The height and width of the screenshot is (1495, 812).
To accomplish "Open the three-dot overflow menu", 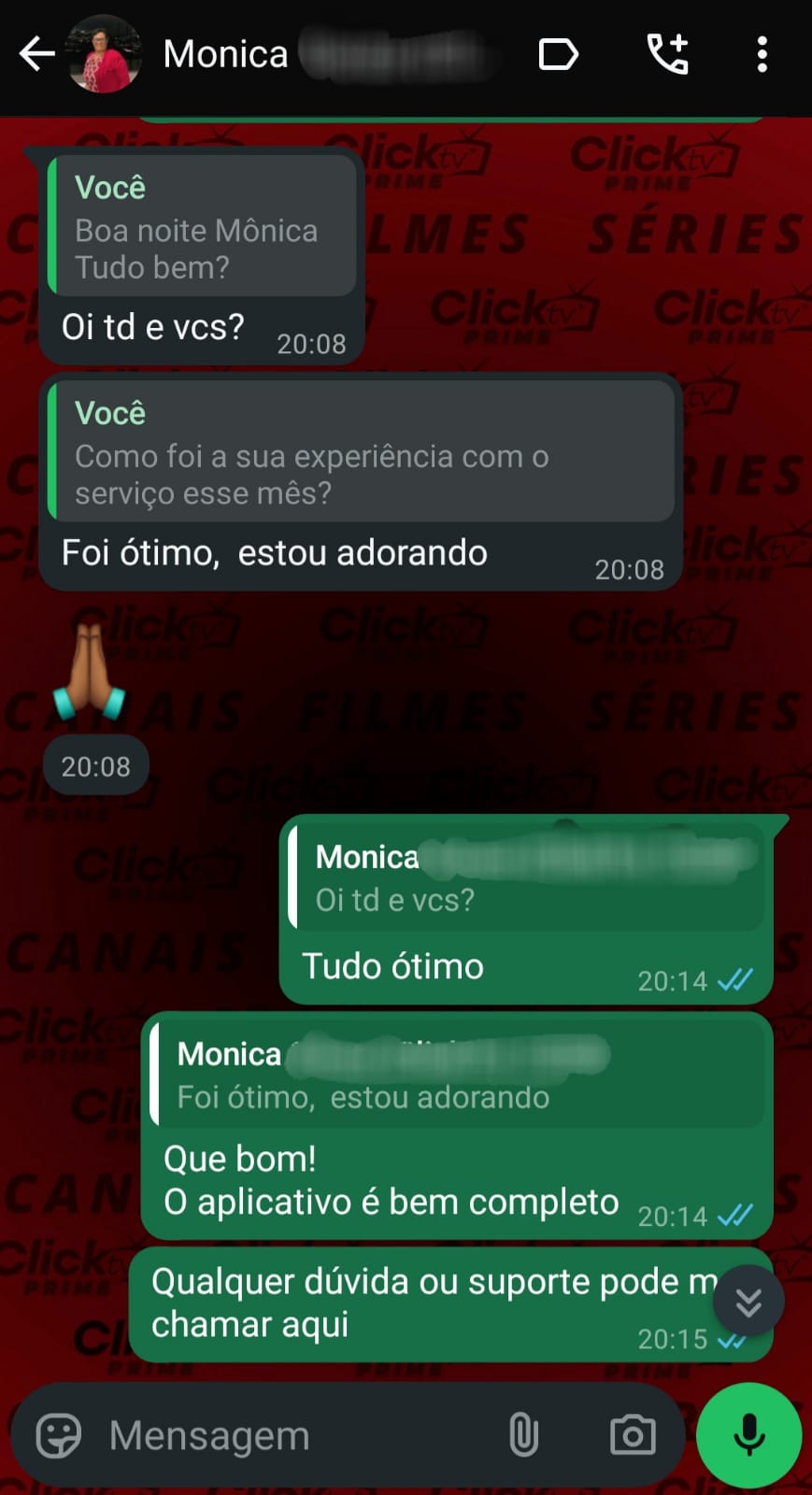I will 762,54.
